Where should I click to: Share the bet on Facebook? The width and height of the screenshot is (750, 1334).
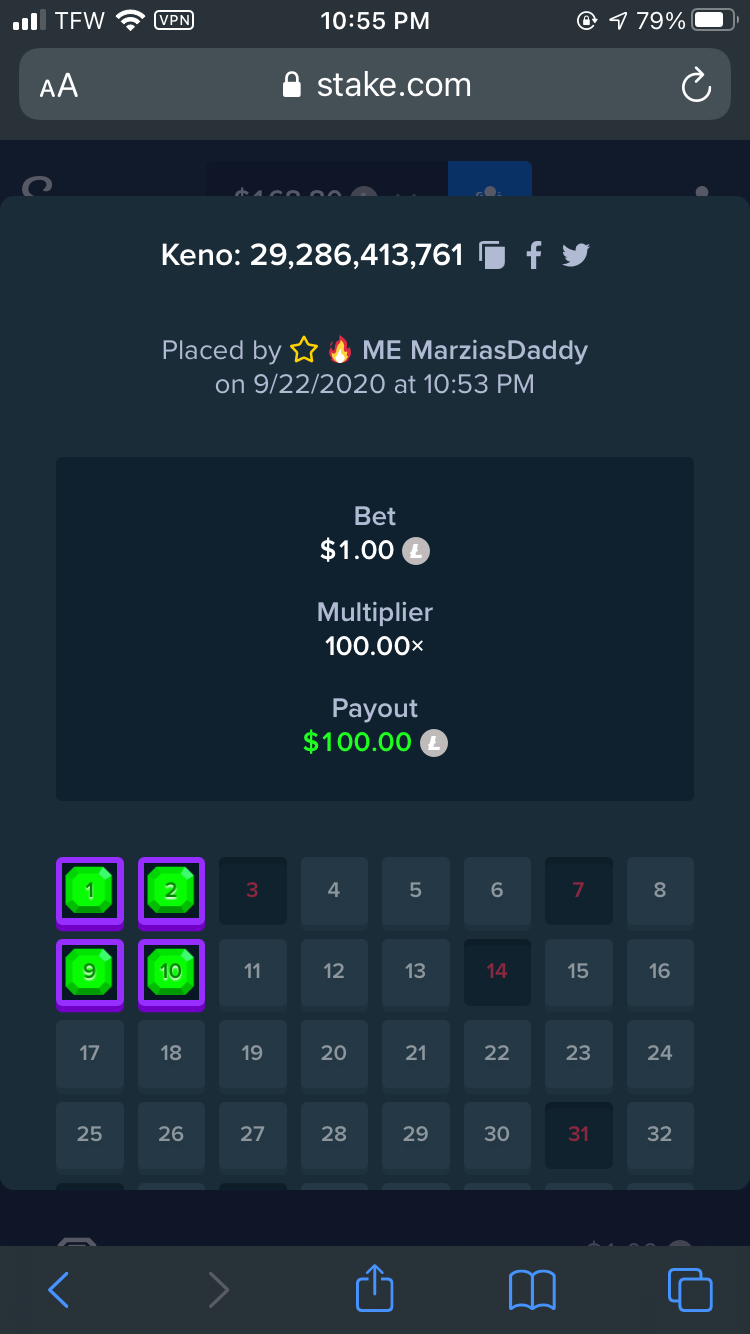(x=534, y=256)
